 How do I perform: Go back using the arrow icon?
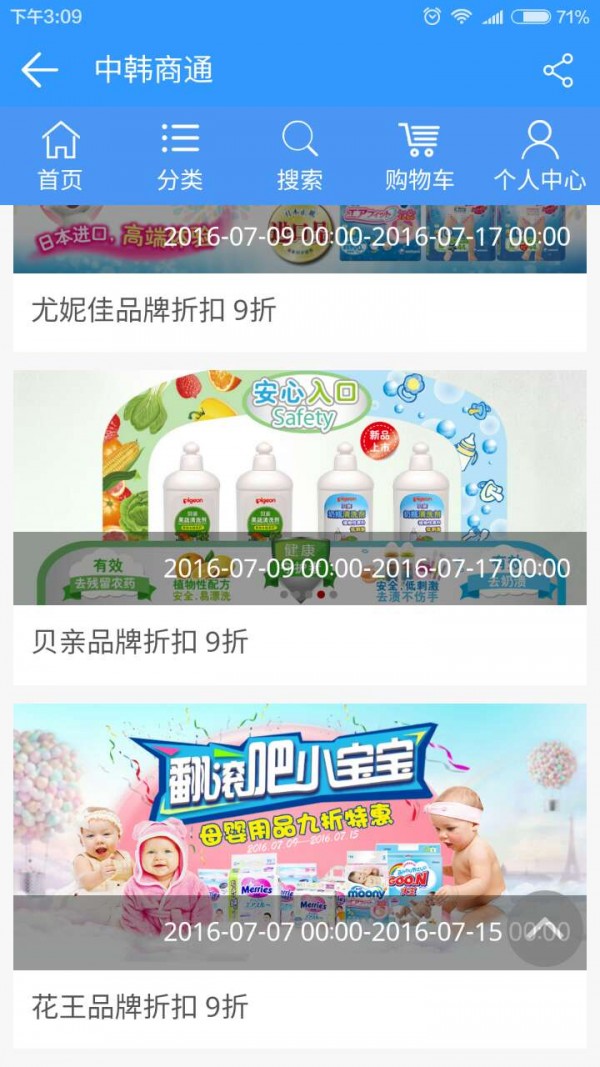pyautogui.click(x=40, y=70)
